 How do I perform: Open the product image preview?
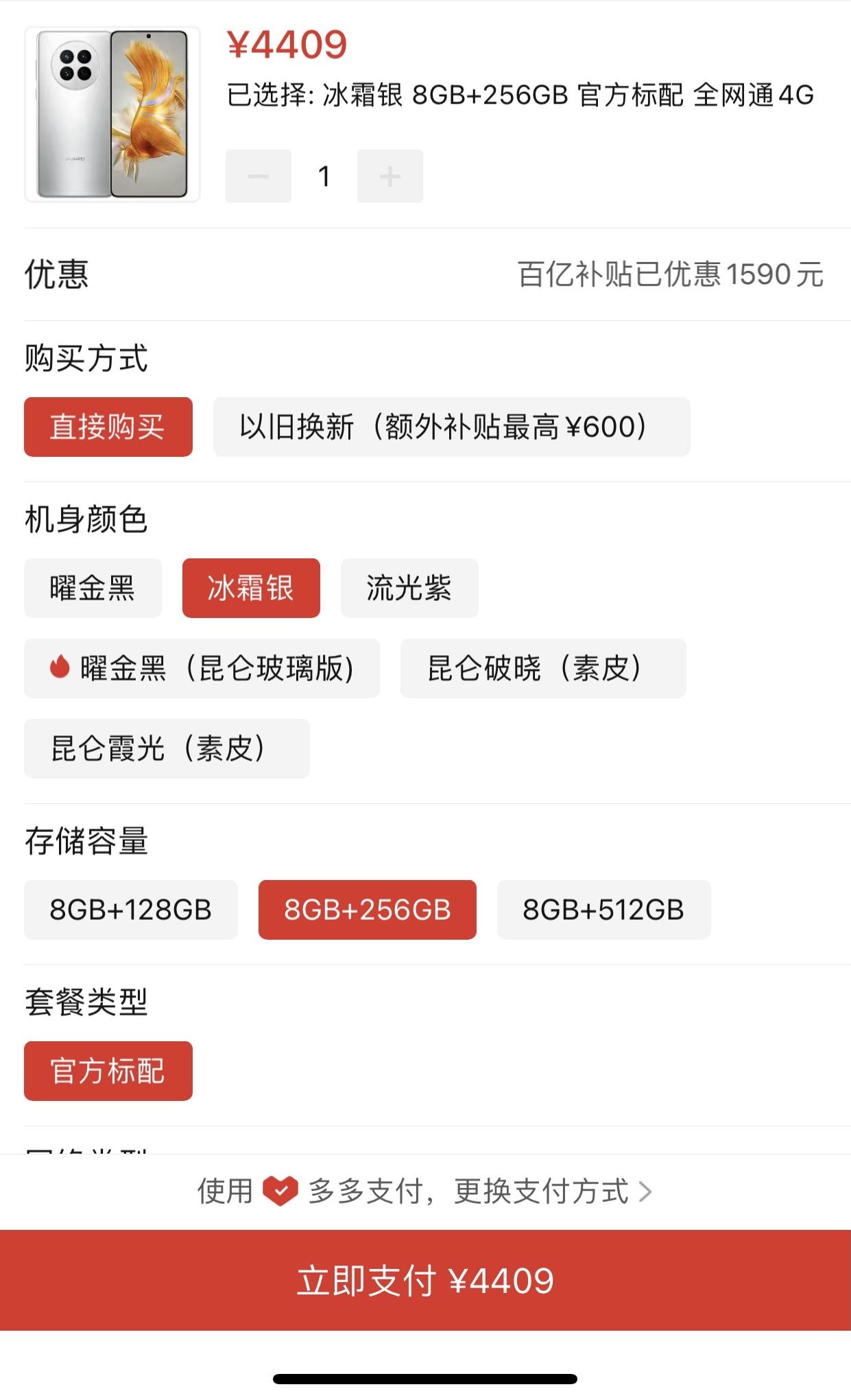pyautogui.click(x=112, y=114)
